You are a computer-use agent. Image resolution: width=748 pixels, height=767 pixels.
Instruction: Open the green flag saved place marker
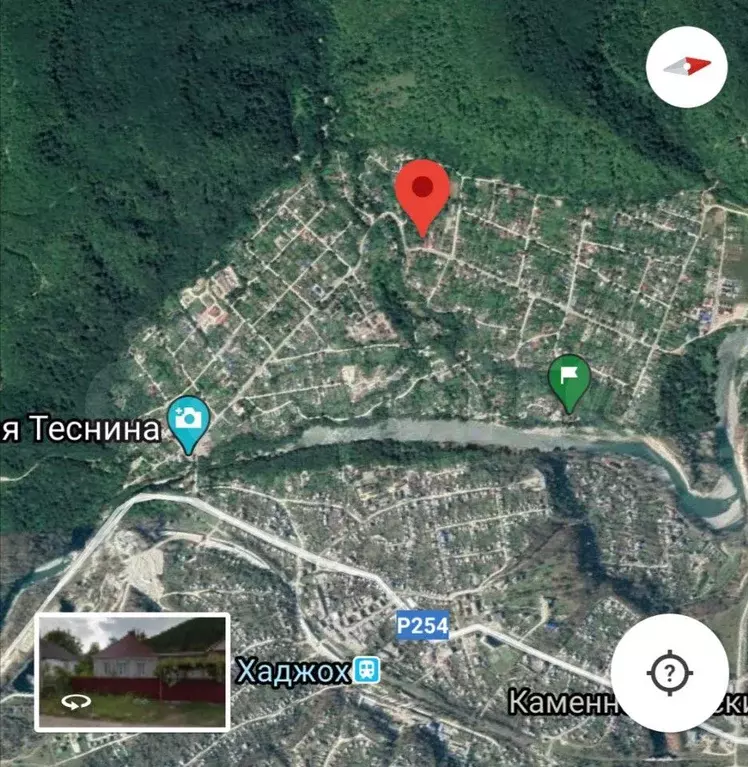569,382
